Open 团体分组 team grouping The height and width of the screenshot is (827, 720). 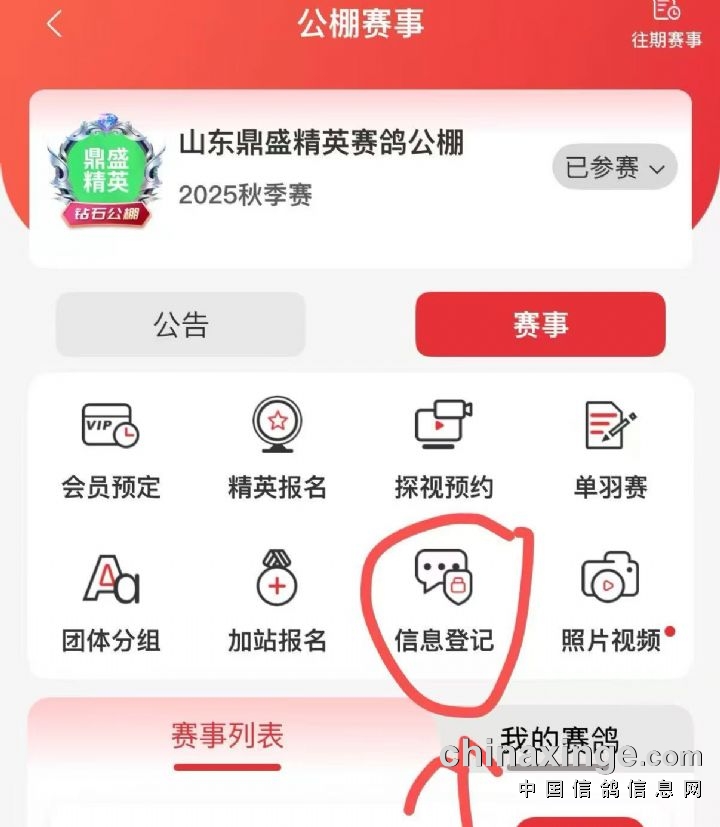coord(110,600)
